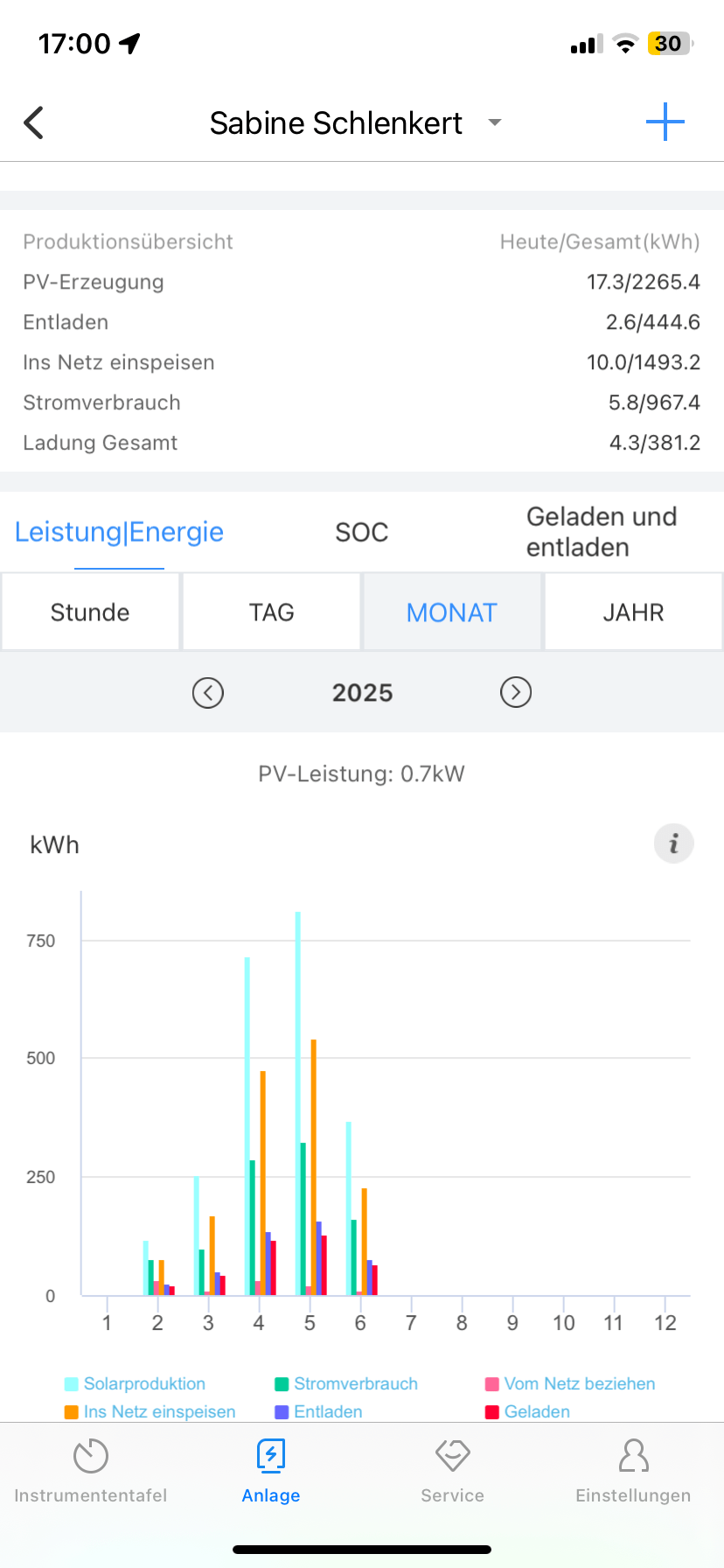Open the Geladen und entladen tab

tap(602, 532)
